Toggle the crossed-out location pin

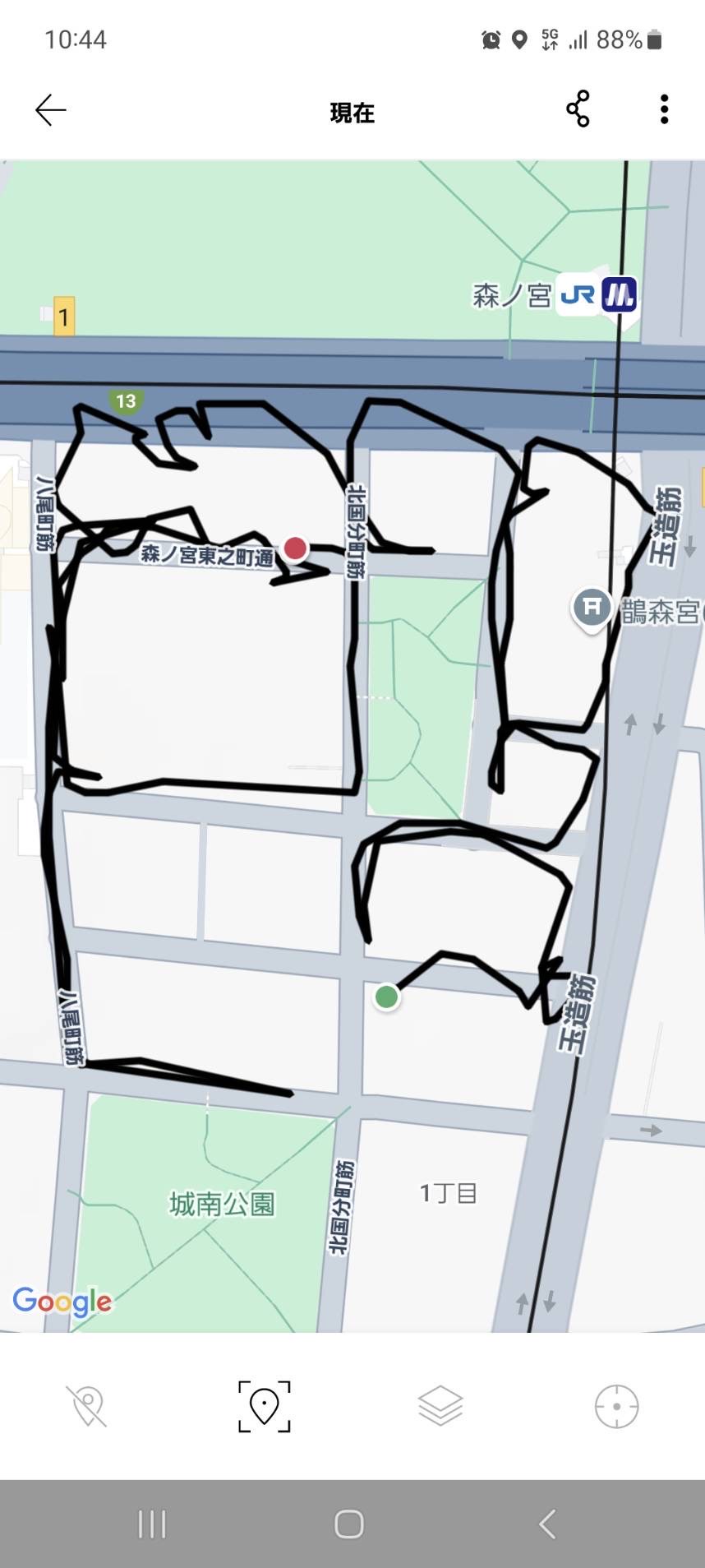pos(87,1406)
